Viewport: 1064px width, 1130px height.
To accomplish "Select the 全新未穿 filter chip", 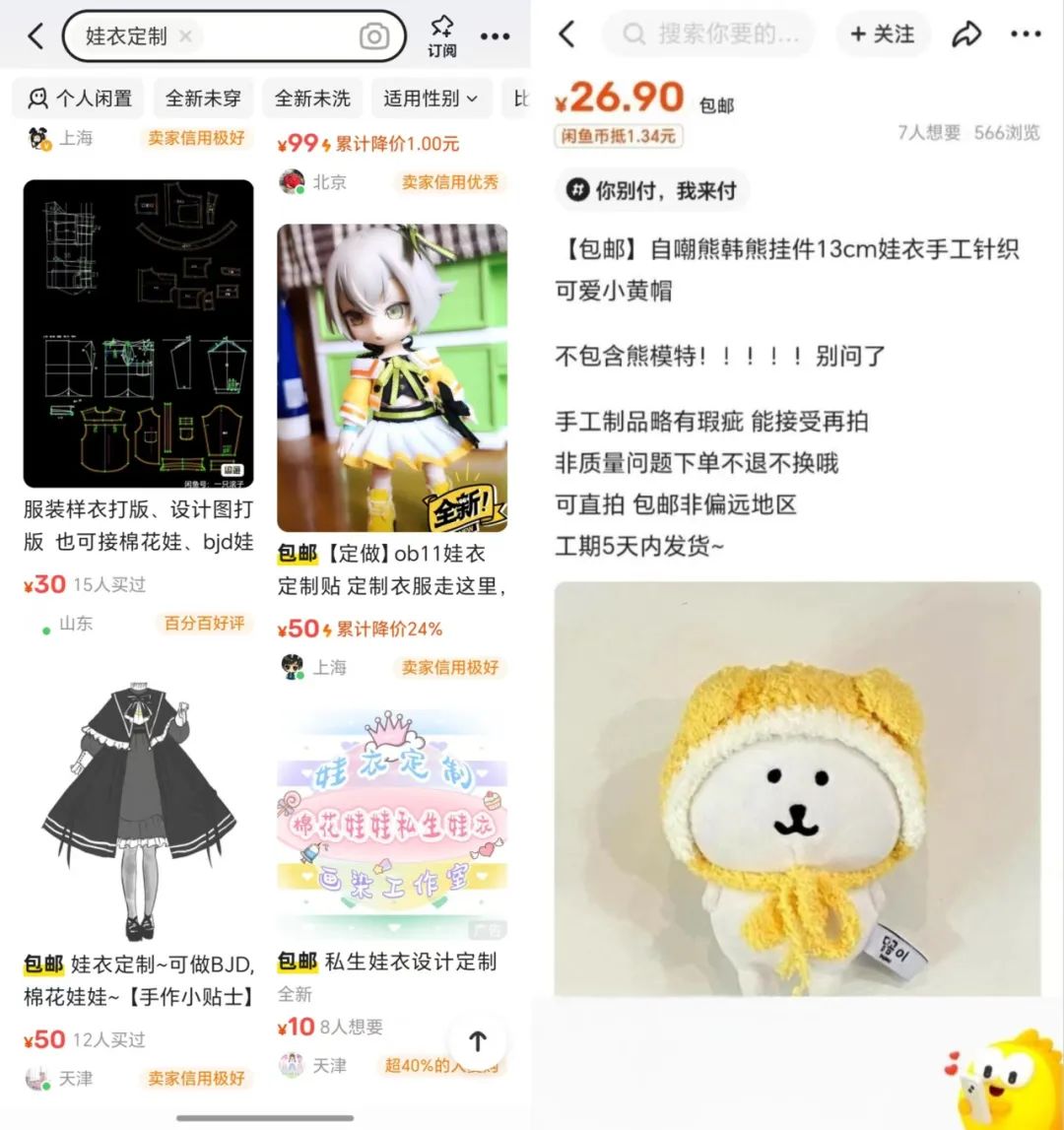I will pos(203,99).
